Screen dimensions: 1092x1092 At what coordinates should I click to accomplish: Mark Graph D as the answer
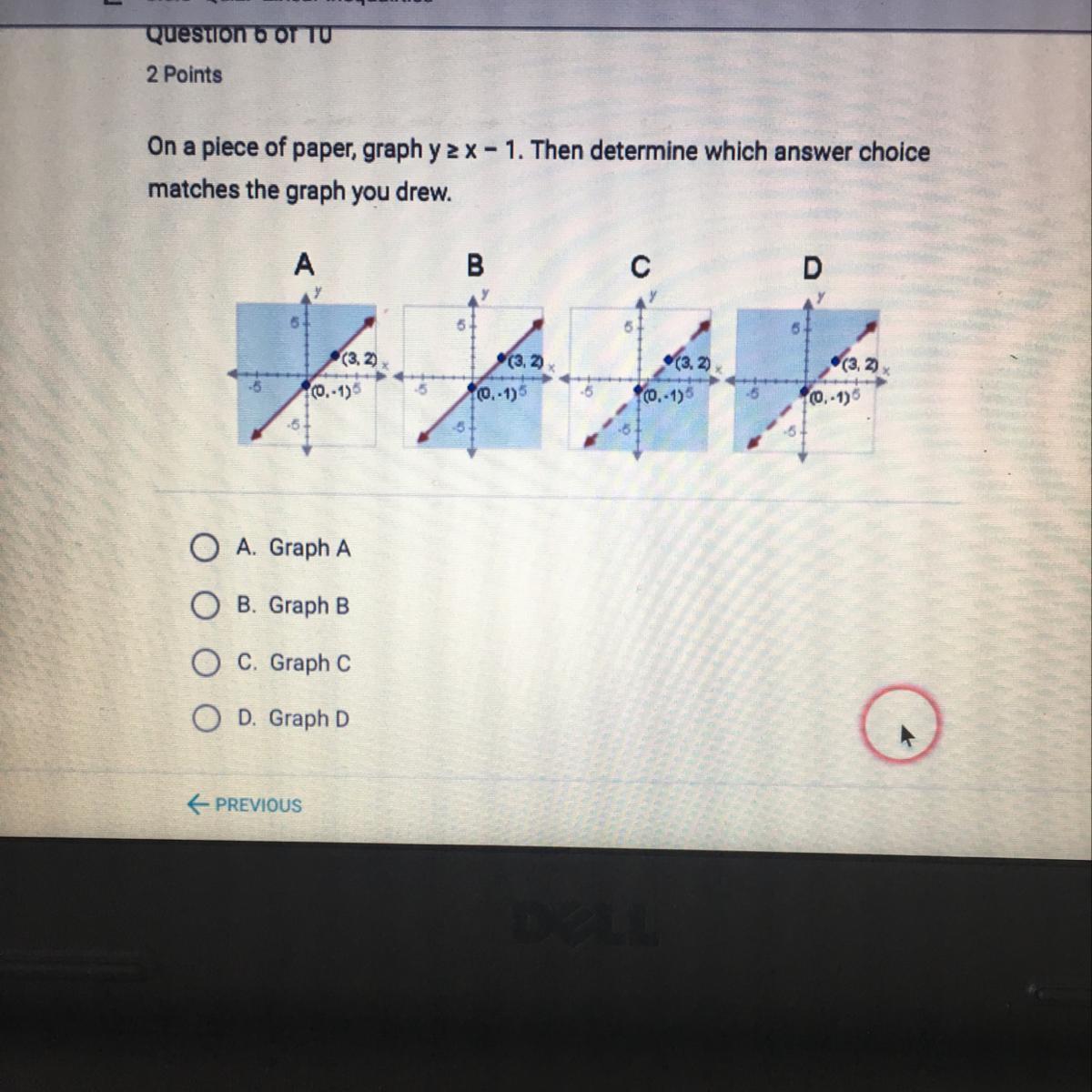[206, 719]
